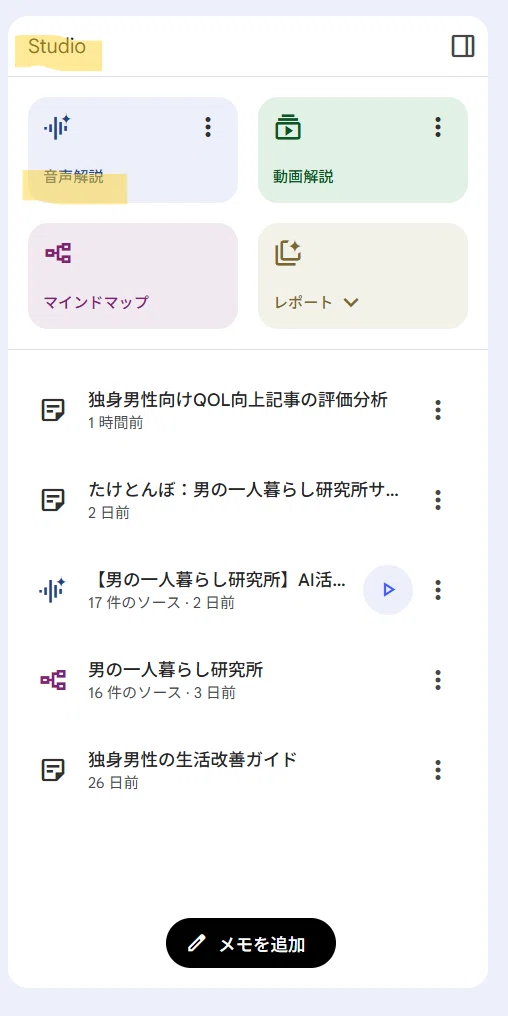Viewport: 508px width, 1016px height.
Task: Open options menu on 音声解説 card
Action: 207,127
